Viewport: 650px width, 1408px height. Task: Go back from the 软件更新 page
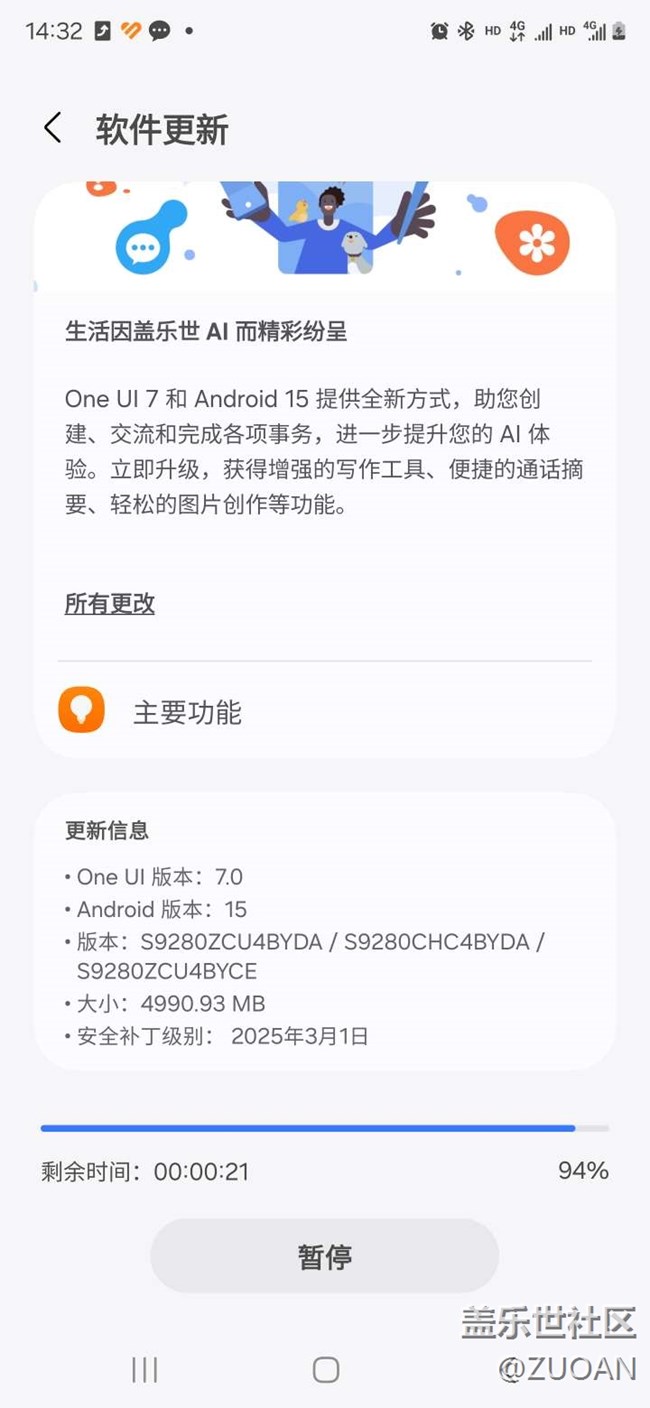53,128
